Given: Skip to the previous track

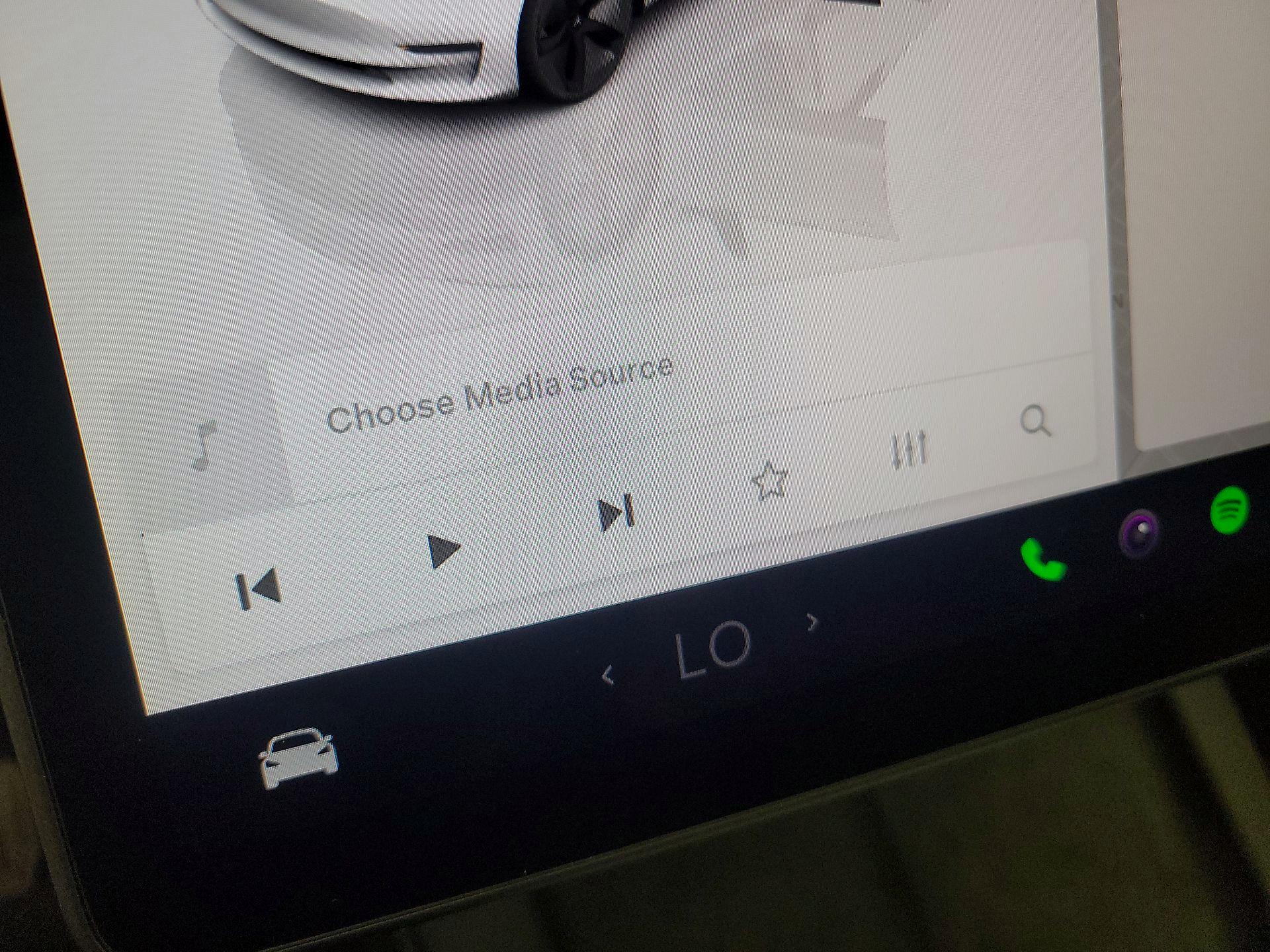Looking at the screenshot, I should (259, 588).
